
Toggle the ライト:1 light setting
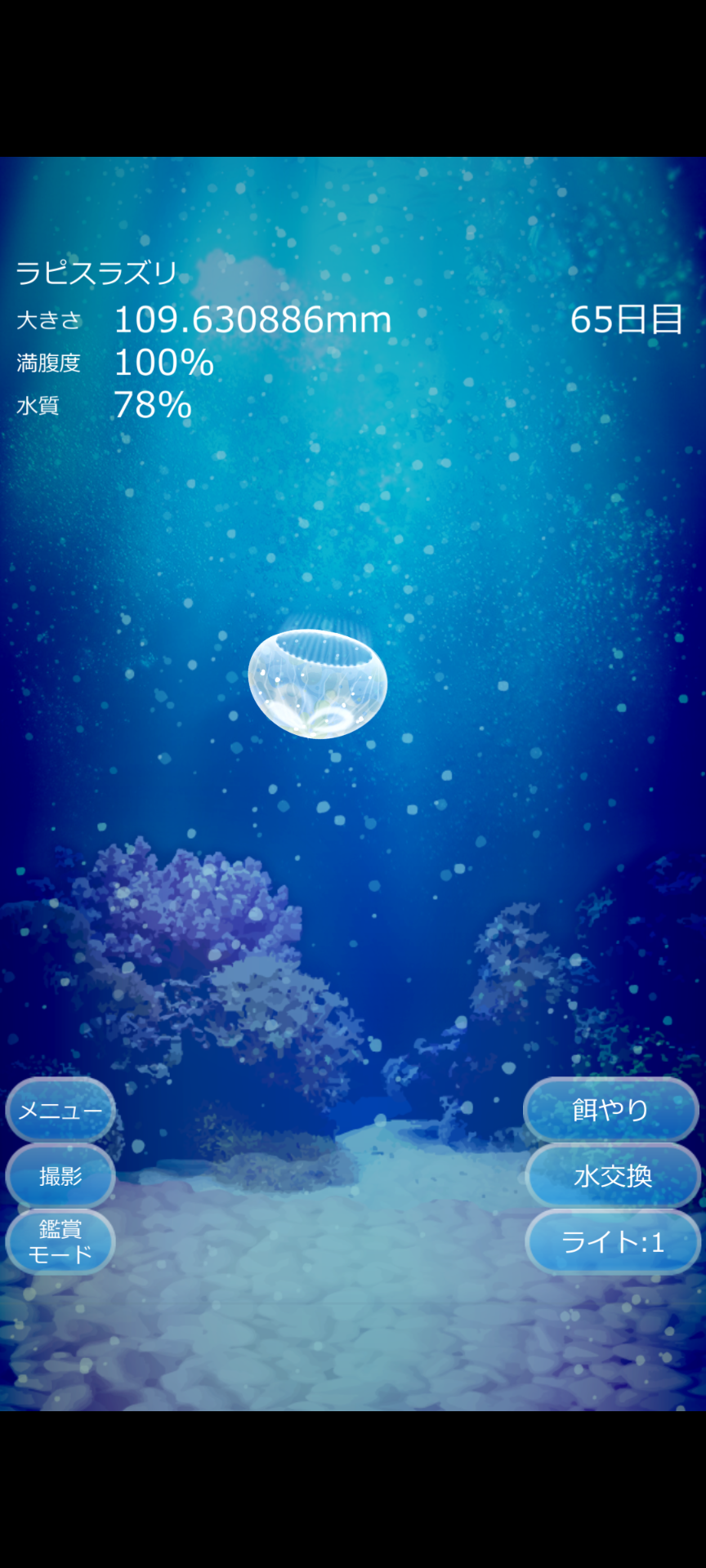pyautogui.click(x=613, y=1242)
